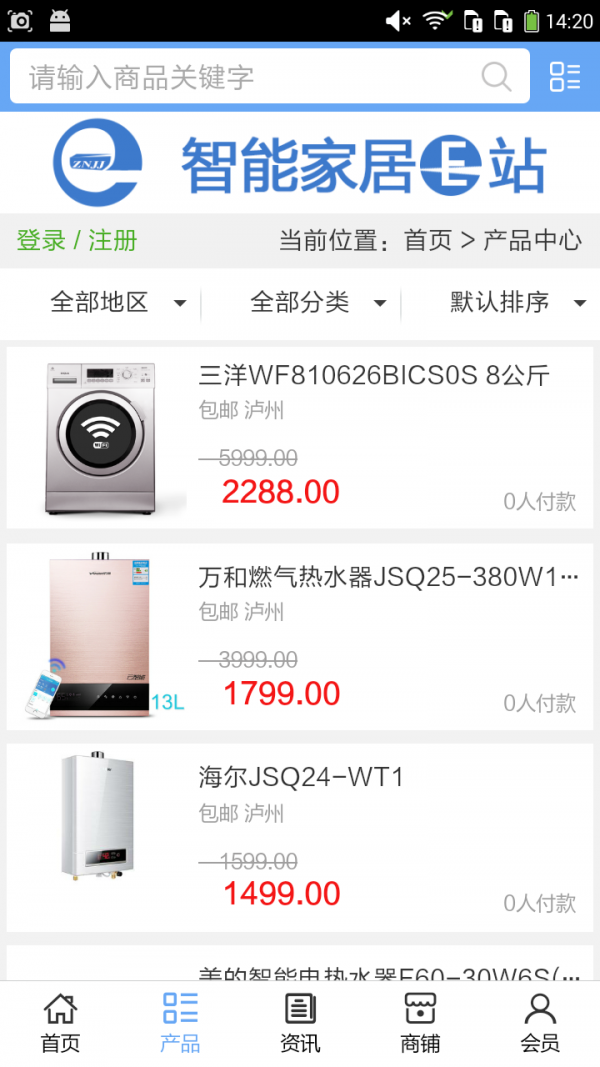Open the 商铺 tab

(420, 1023)
